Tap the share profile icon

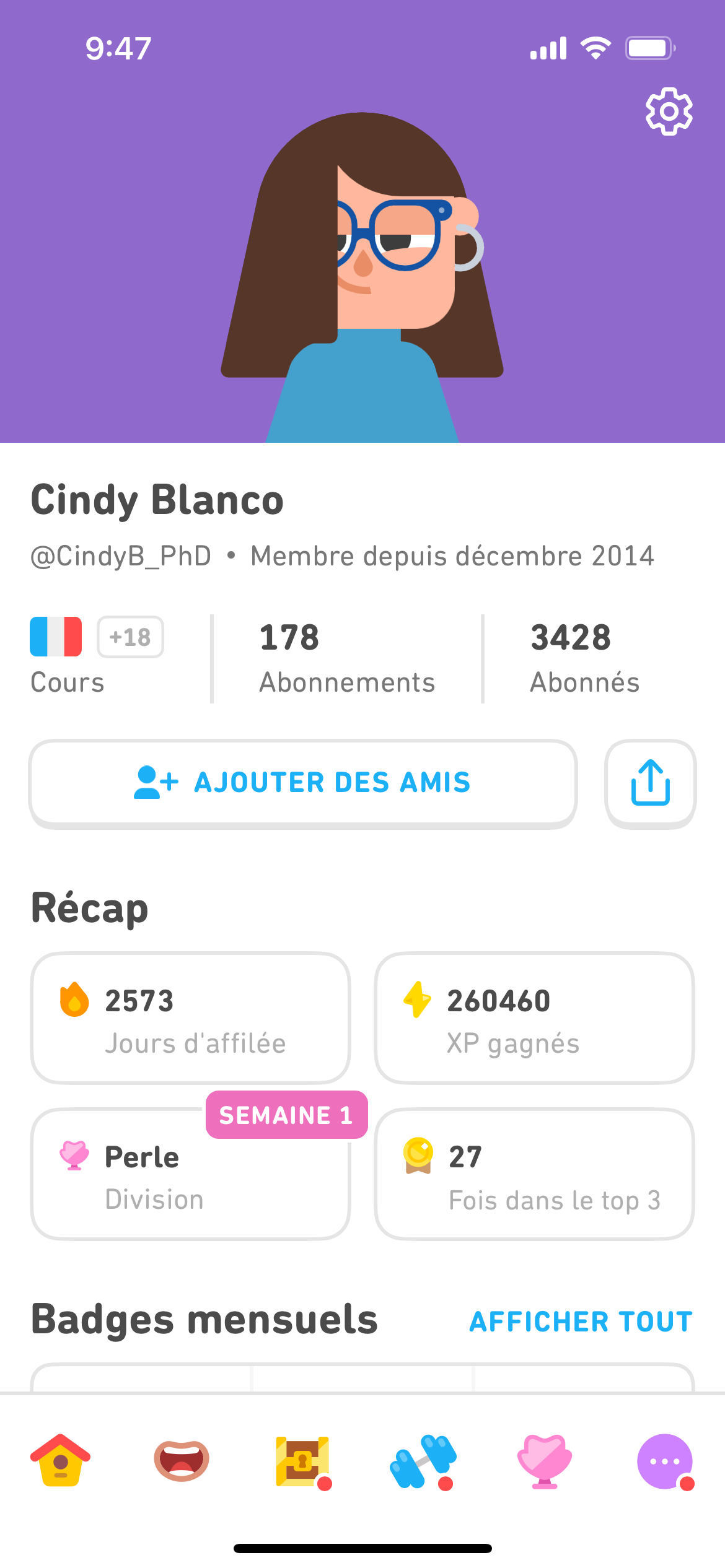click(649, 782)
